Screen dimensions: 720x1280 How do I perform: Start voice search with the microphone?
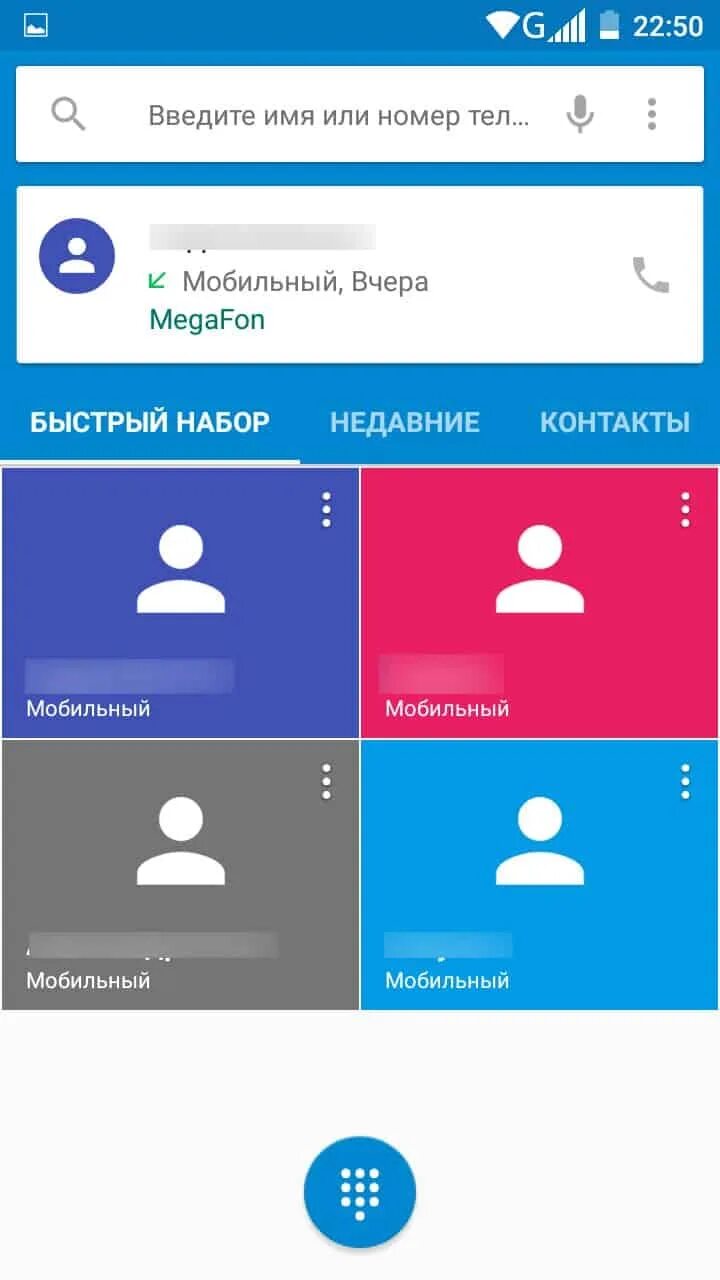click(580, 115)
